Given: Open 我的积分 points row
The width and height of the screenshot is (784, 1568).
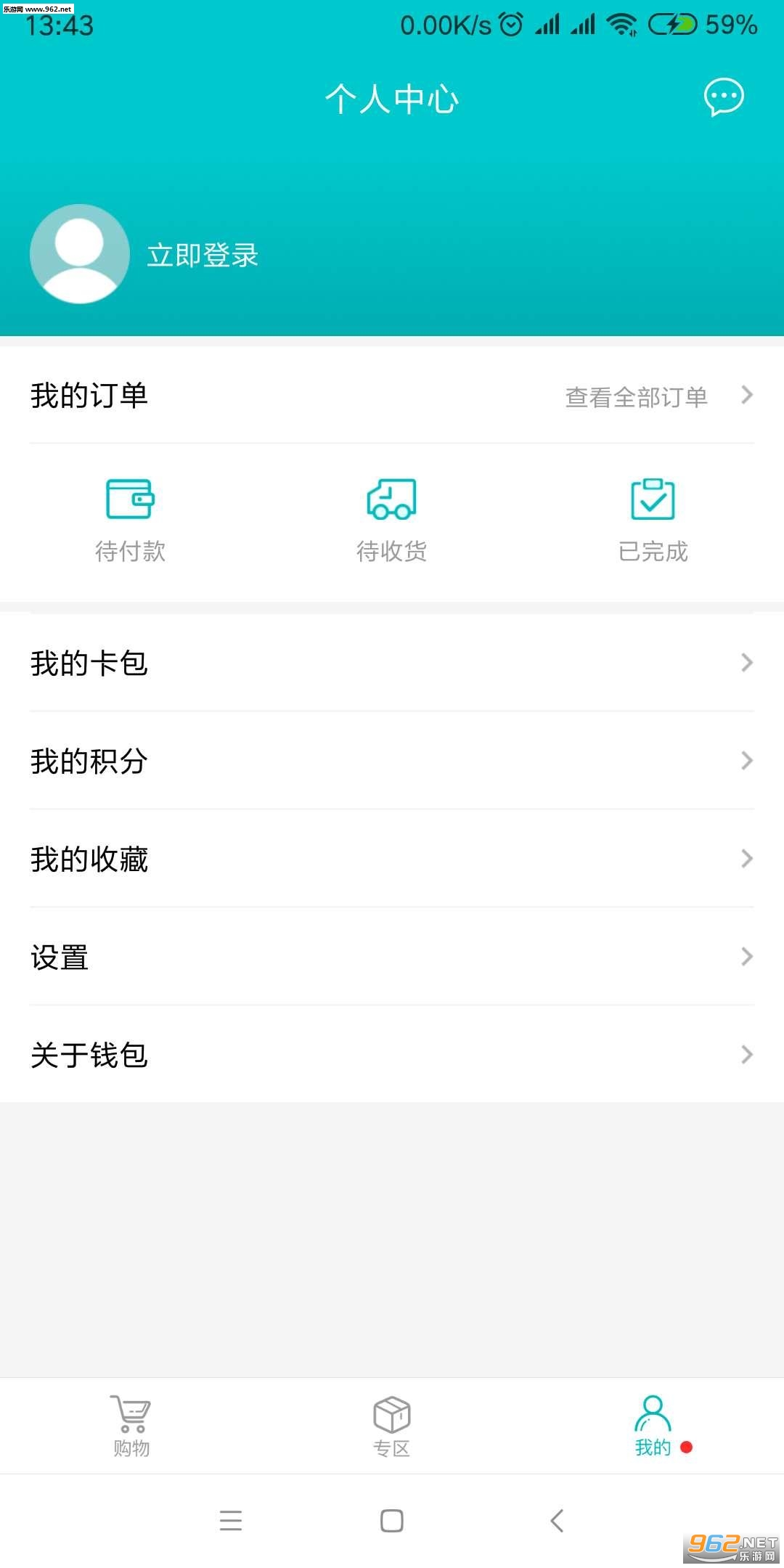Looking at the screenshot, I should (392, 761).
